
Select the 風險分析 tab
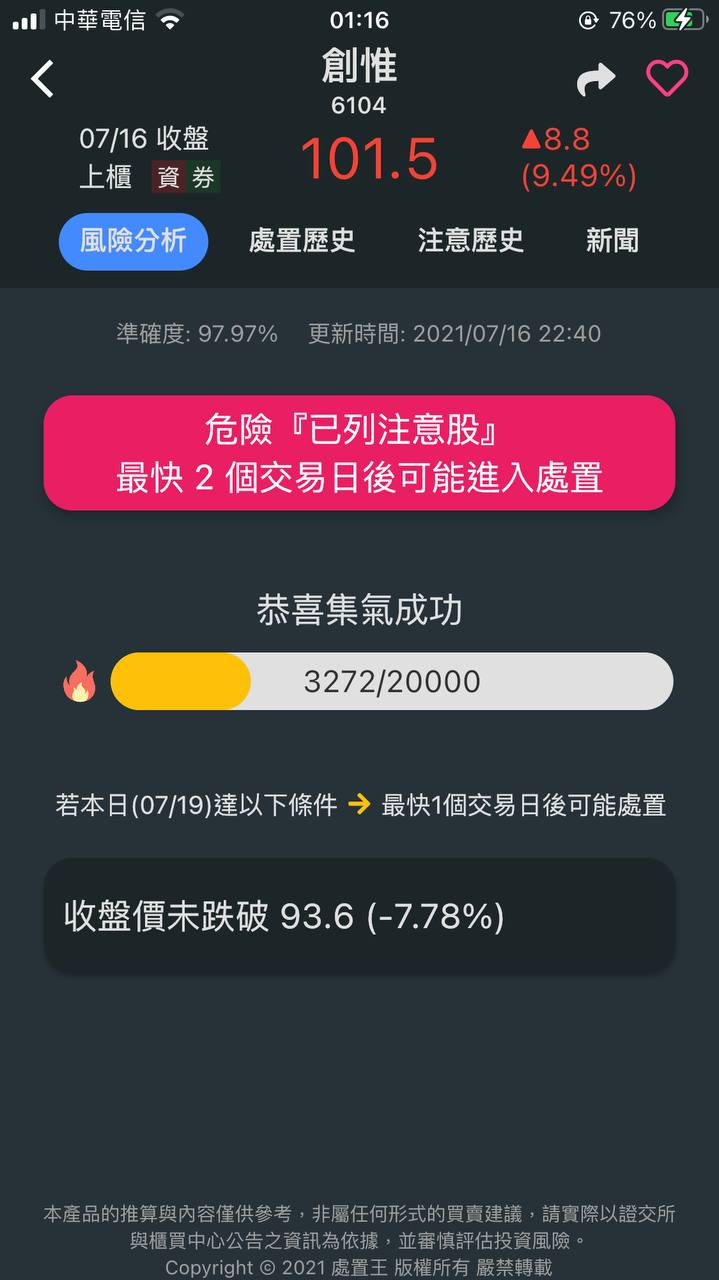(x=133, y=241)
